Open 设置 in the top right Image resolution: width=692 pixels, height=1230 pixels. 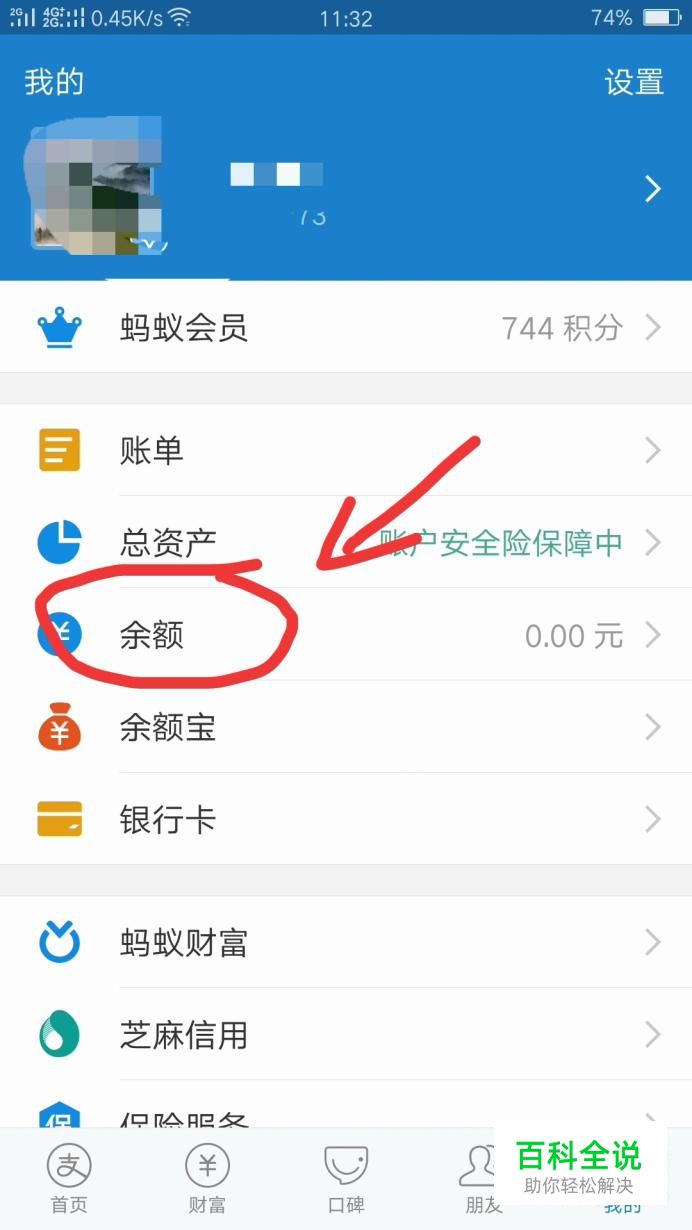click(x=634, y=82)
